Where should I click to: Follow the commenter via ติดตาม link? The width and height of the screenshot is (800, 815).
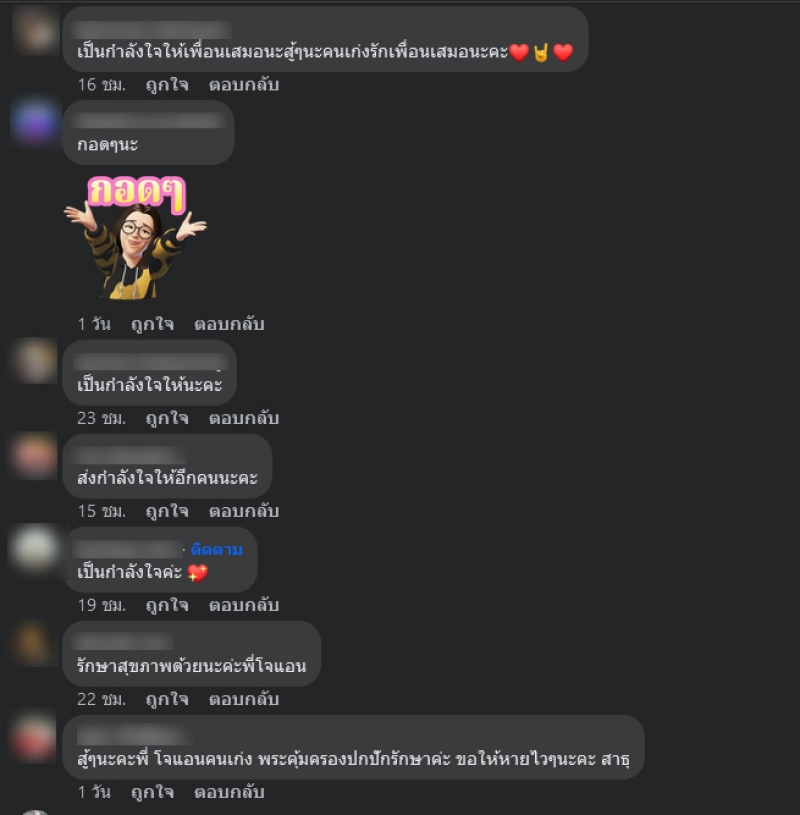pyautogui.click(x=216, y=549)
